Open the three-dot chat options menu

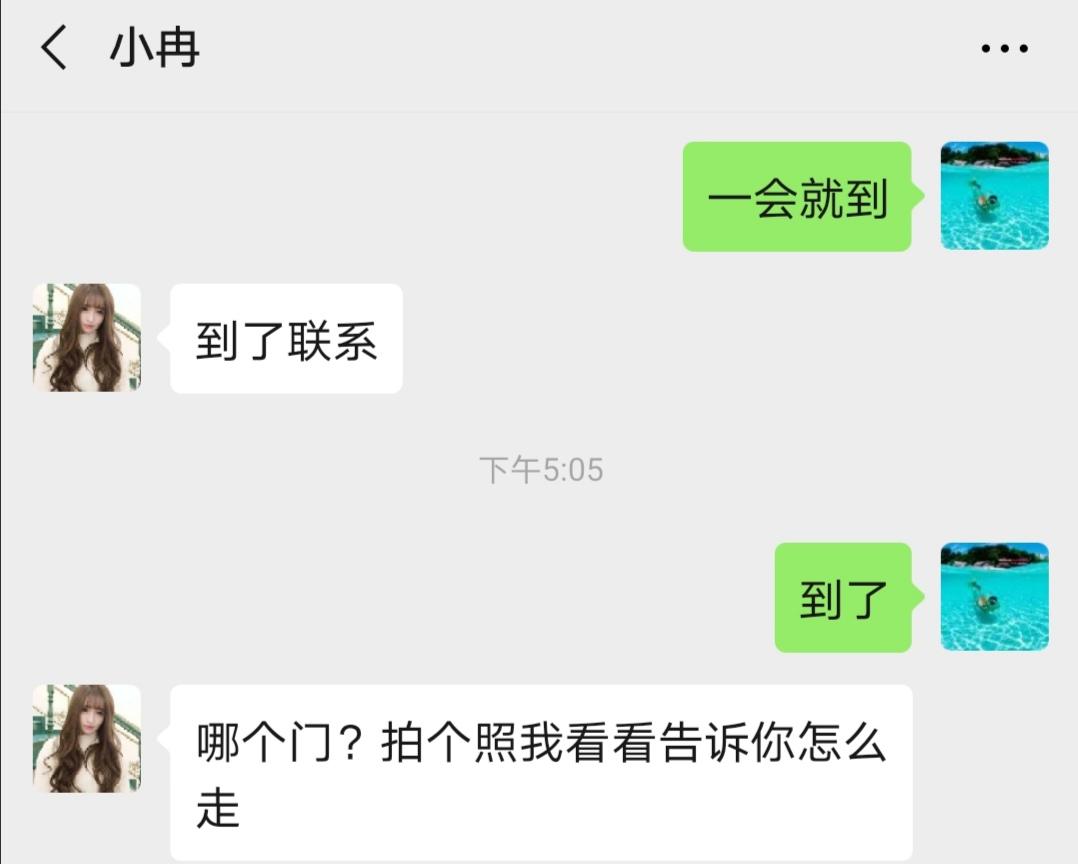point(1004,48)
